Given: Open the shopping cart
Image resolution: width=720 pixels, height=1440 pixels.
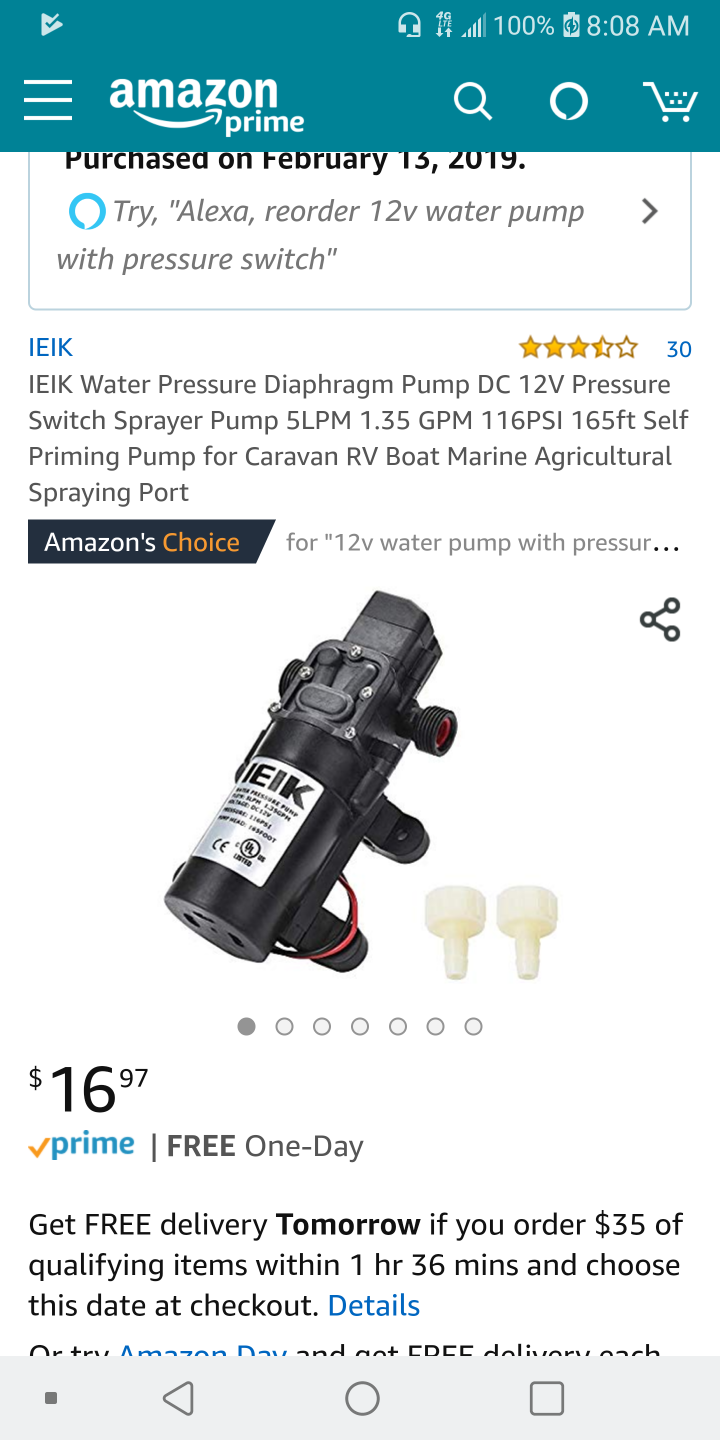Looking at the screenshot, I should tap(669, 101).
